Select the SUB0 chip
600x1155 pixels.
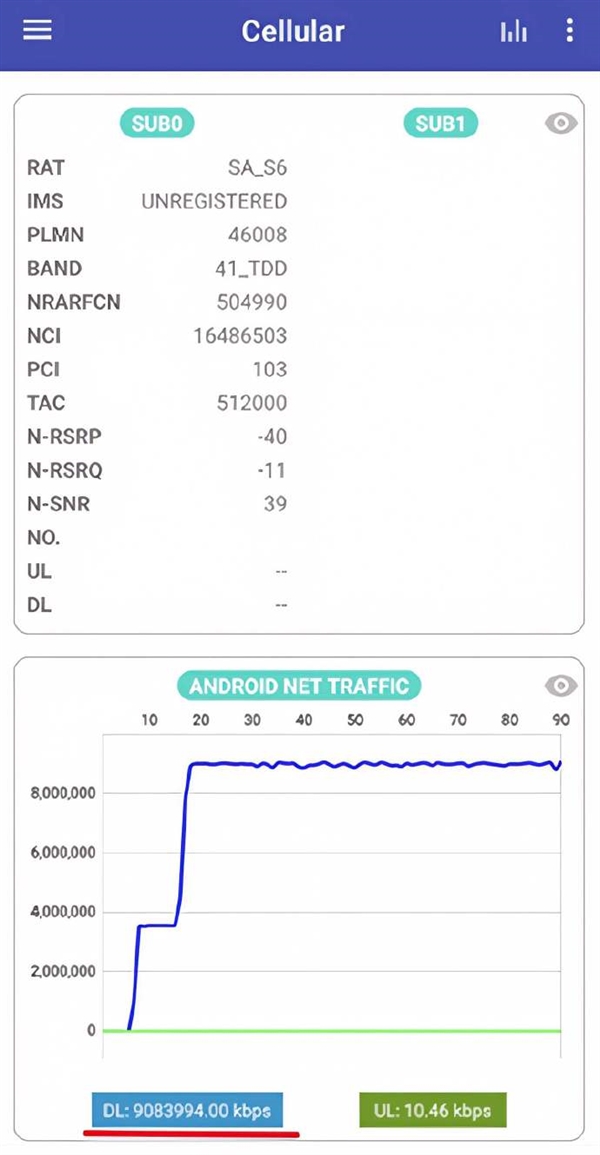pyautogui.click(x=157, y=123)
